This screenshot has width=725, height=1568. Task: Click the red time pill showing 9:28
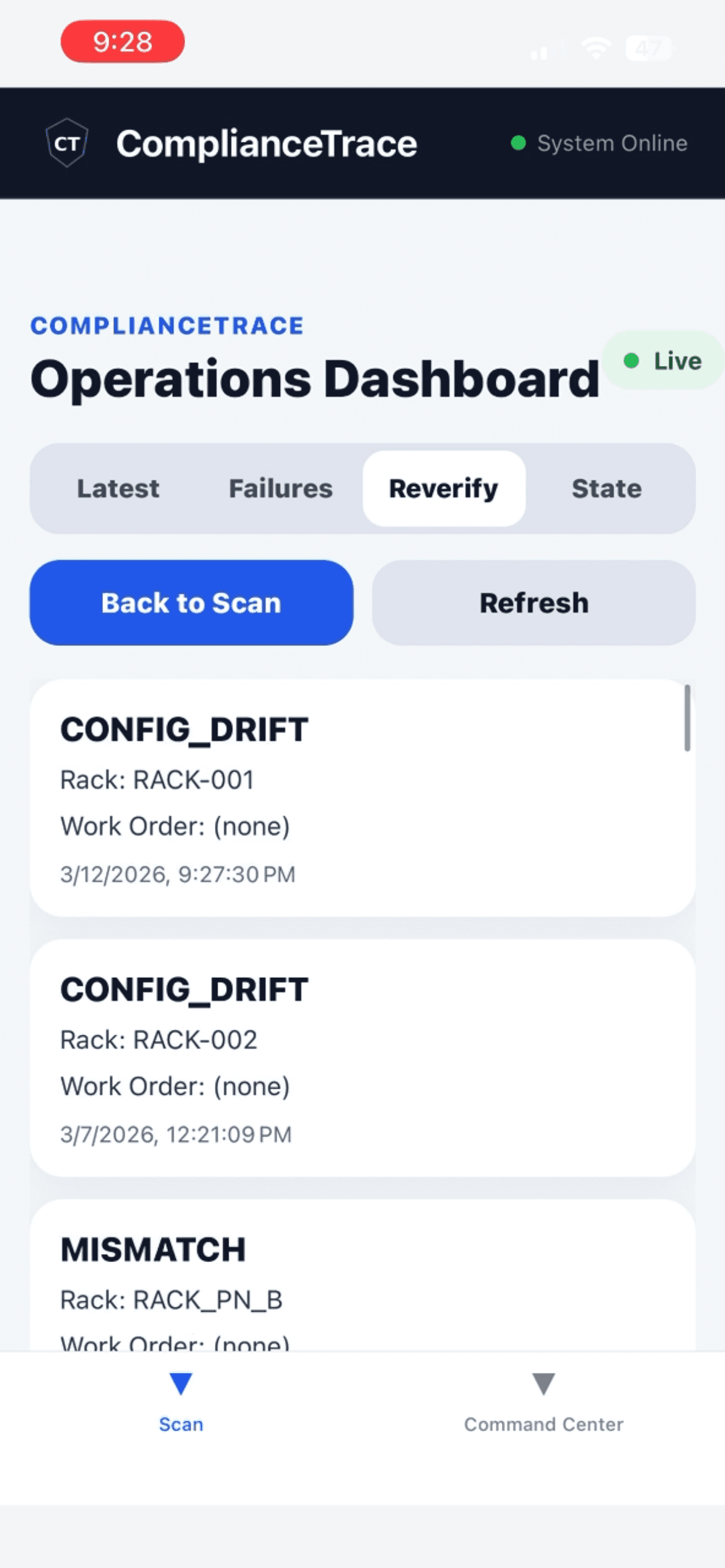[121, 43]
